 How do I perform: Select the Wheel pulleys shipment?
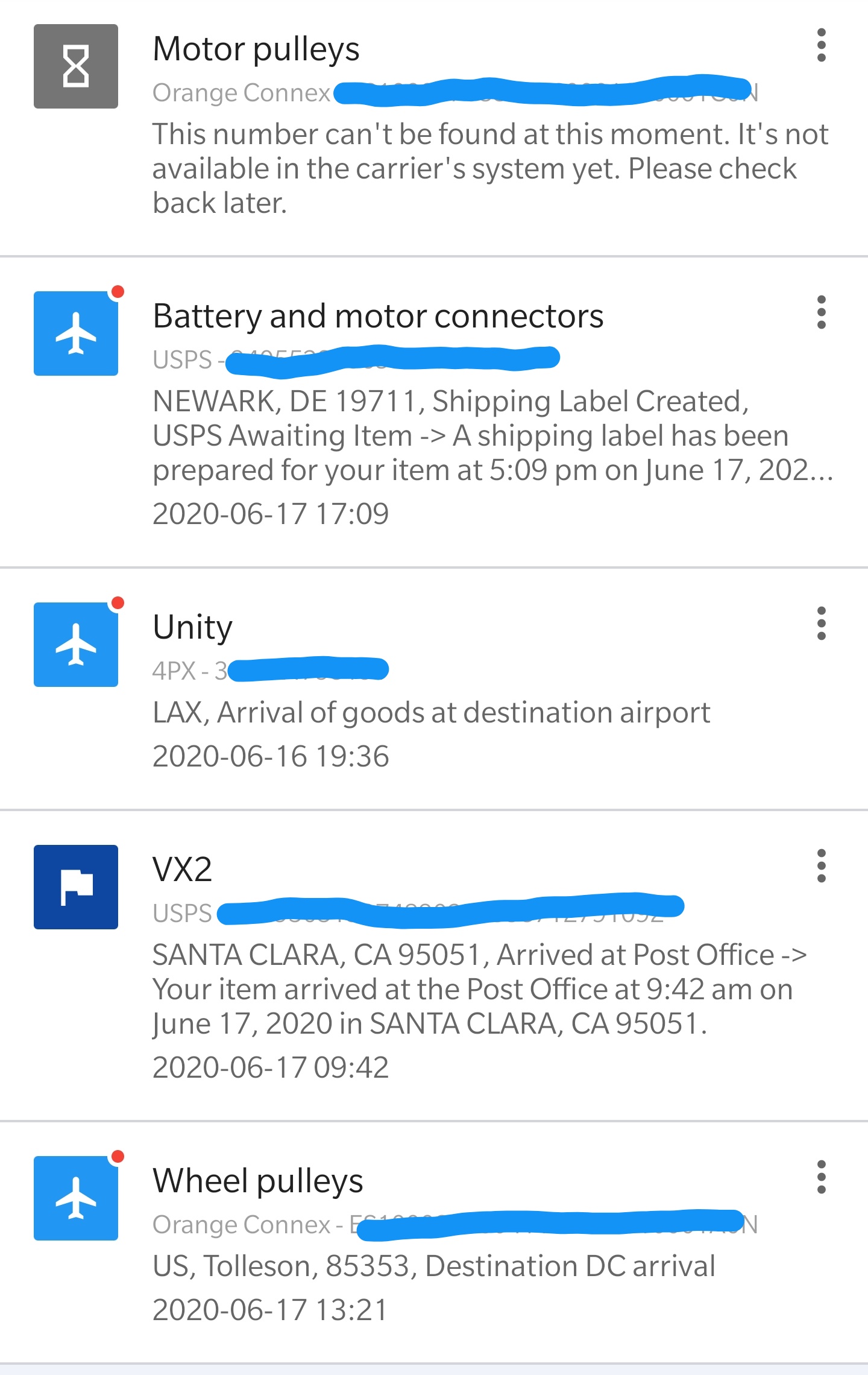click(x=258, y=1181)
